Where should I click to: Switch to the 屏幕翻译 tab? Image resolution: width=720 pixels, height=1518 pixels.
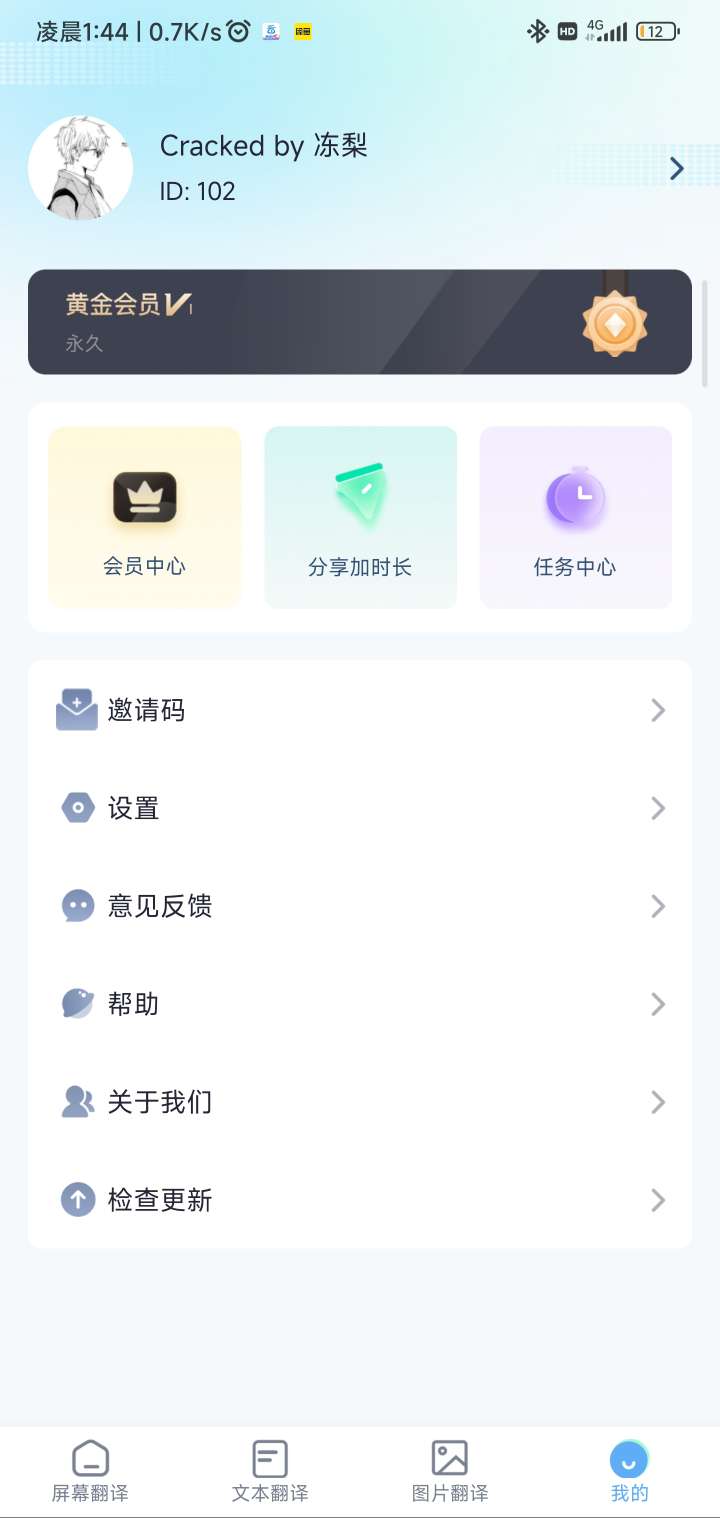90,1471
